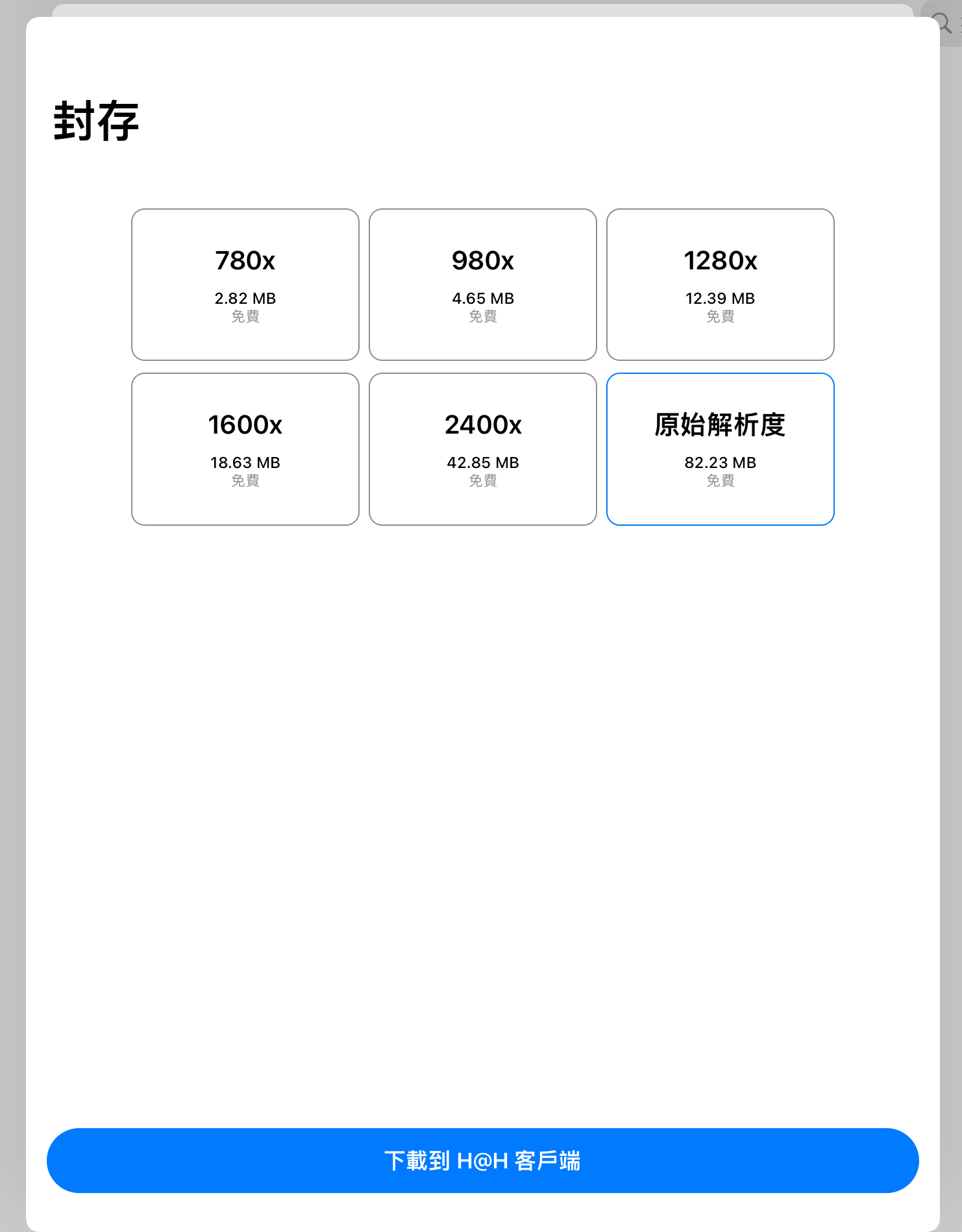Choose the 980x 4.65 MB archive
This screenshot has width=962, height=1232.
tap(483, 284)
